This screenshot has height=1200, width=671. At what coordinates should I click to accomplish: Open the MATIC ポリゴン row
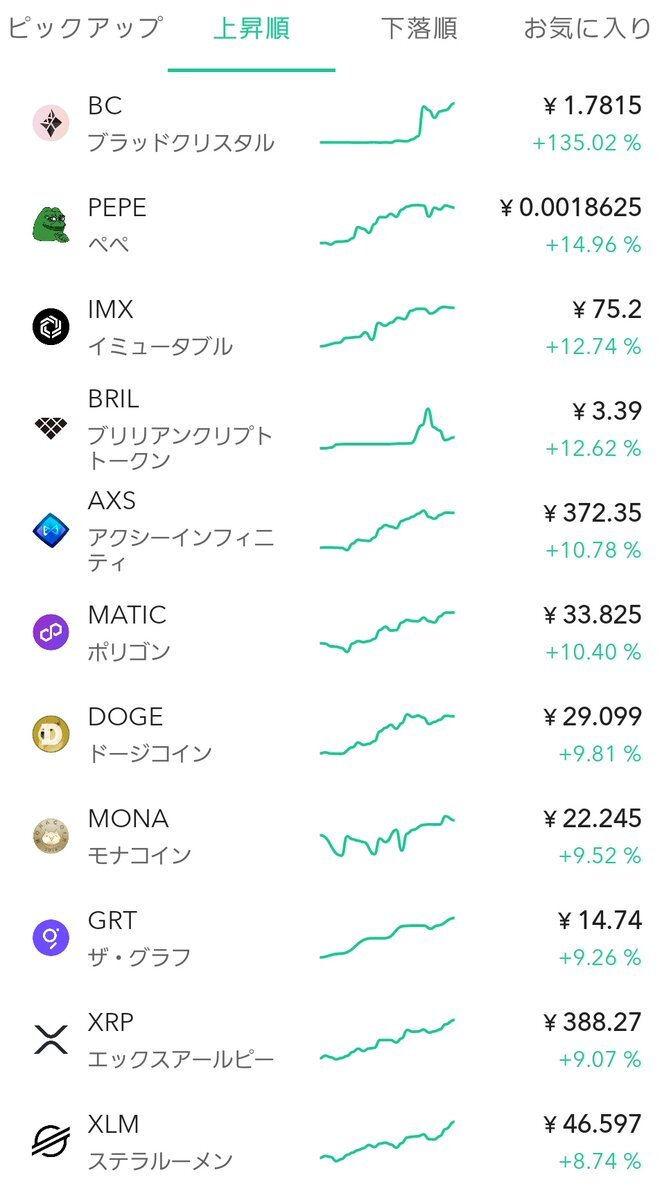pos(335,634)
